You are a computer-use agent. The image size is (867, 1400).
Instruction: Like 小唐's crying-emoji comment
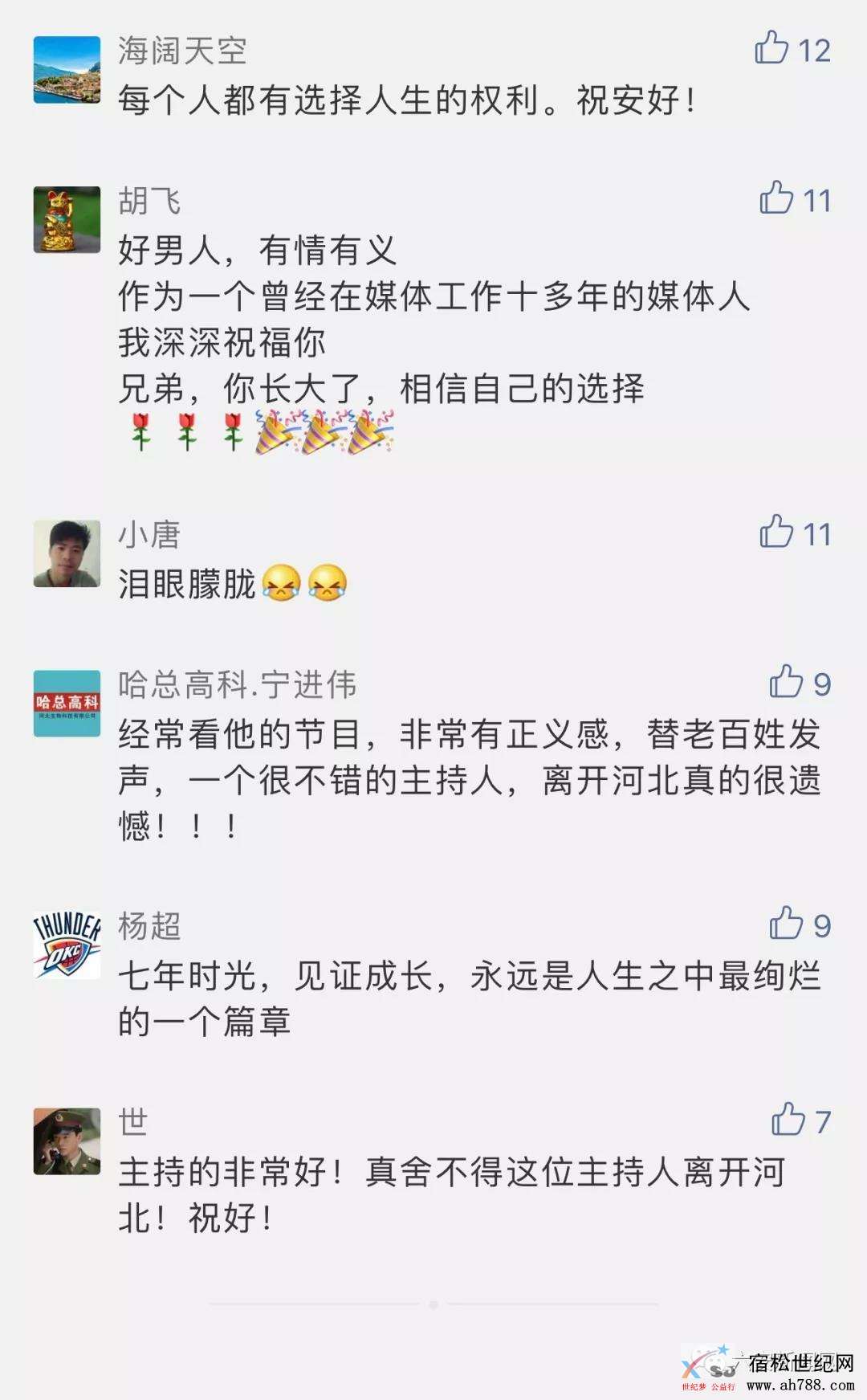pyautogui.click(x=776, y=532)
